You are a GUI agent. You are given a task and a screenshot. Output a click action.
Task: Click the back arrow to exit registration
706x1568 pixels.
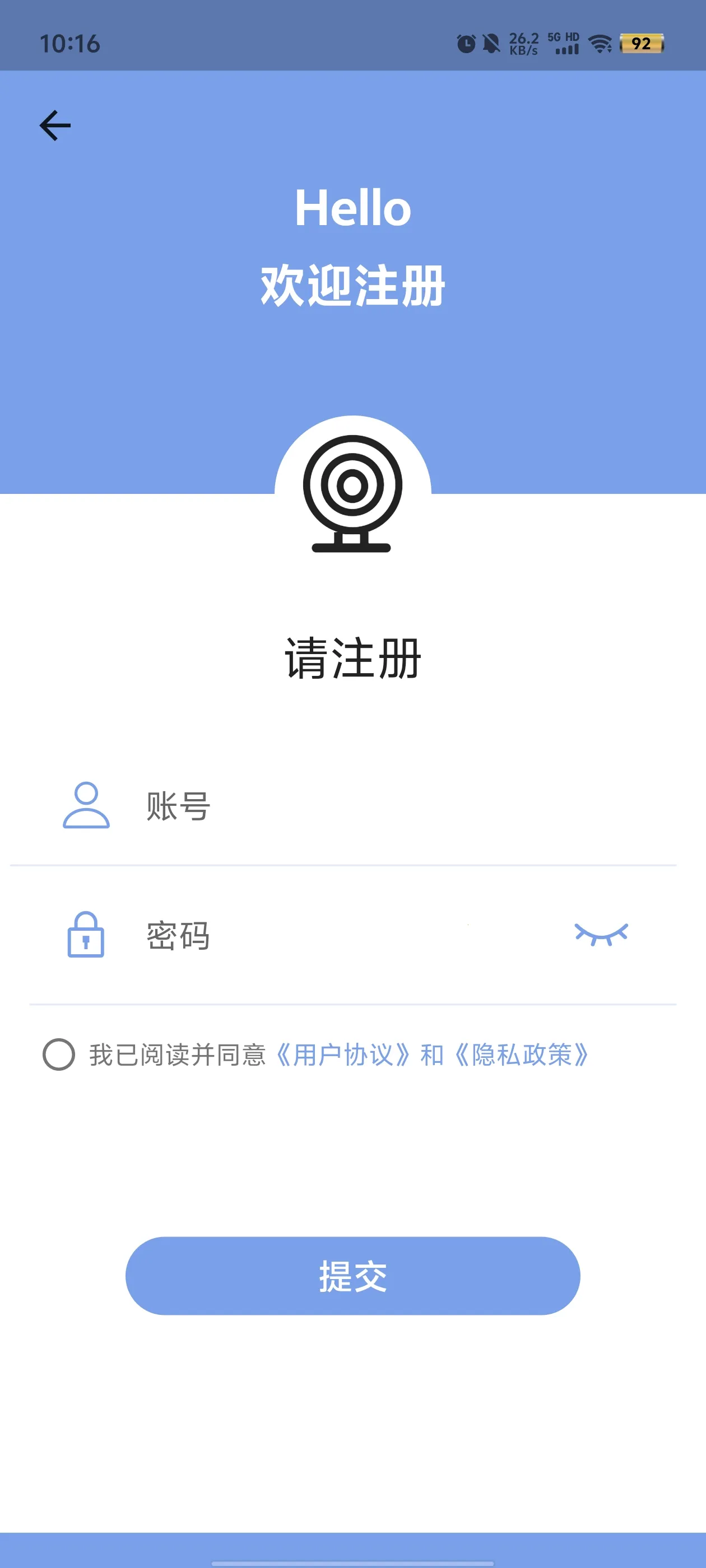click(x=55, y=124)
